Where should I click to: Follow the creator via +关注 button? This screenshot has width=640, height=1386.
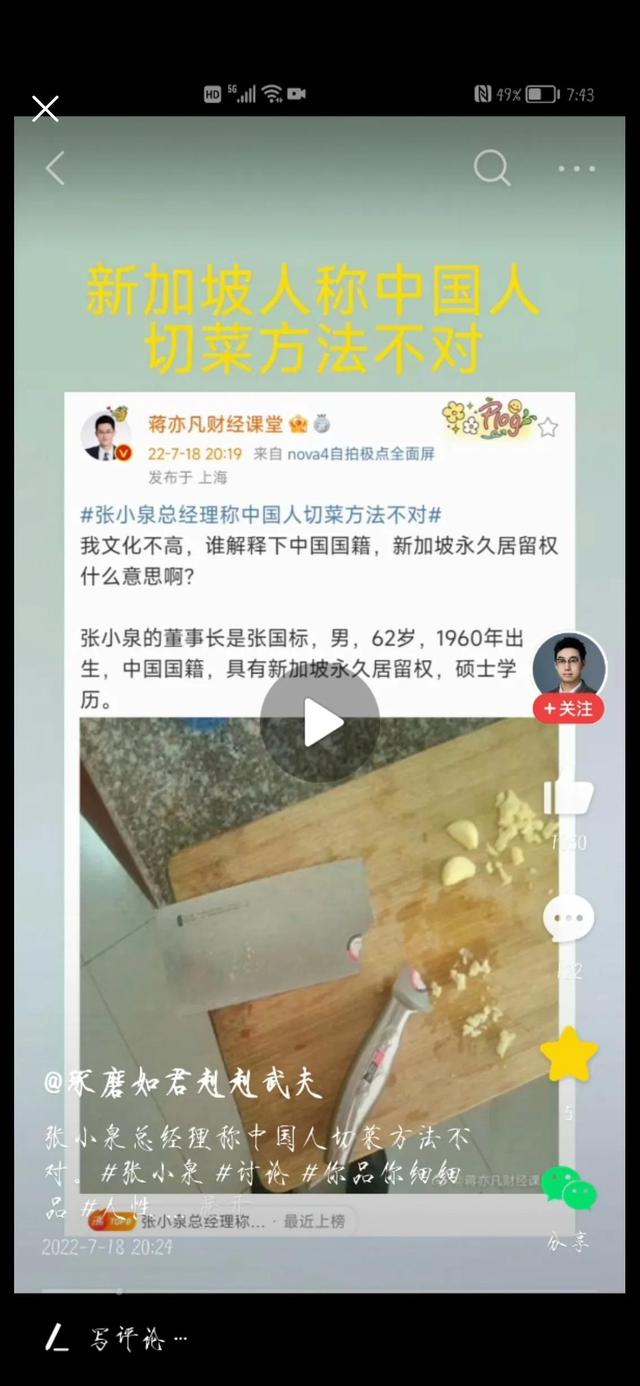(x=568, y=709)
